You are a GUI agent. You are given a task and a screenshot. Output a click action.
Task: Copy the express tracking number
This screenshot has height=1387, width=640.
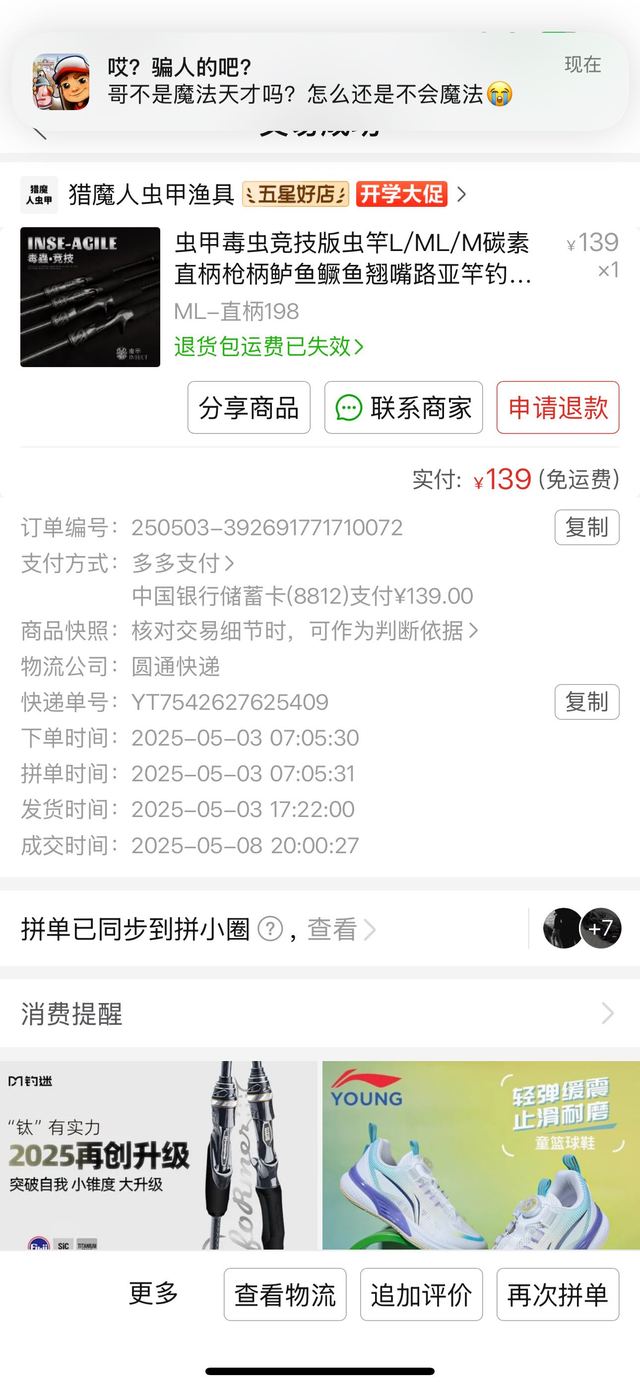(x=586, y=702)
